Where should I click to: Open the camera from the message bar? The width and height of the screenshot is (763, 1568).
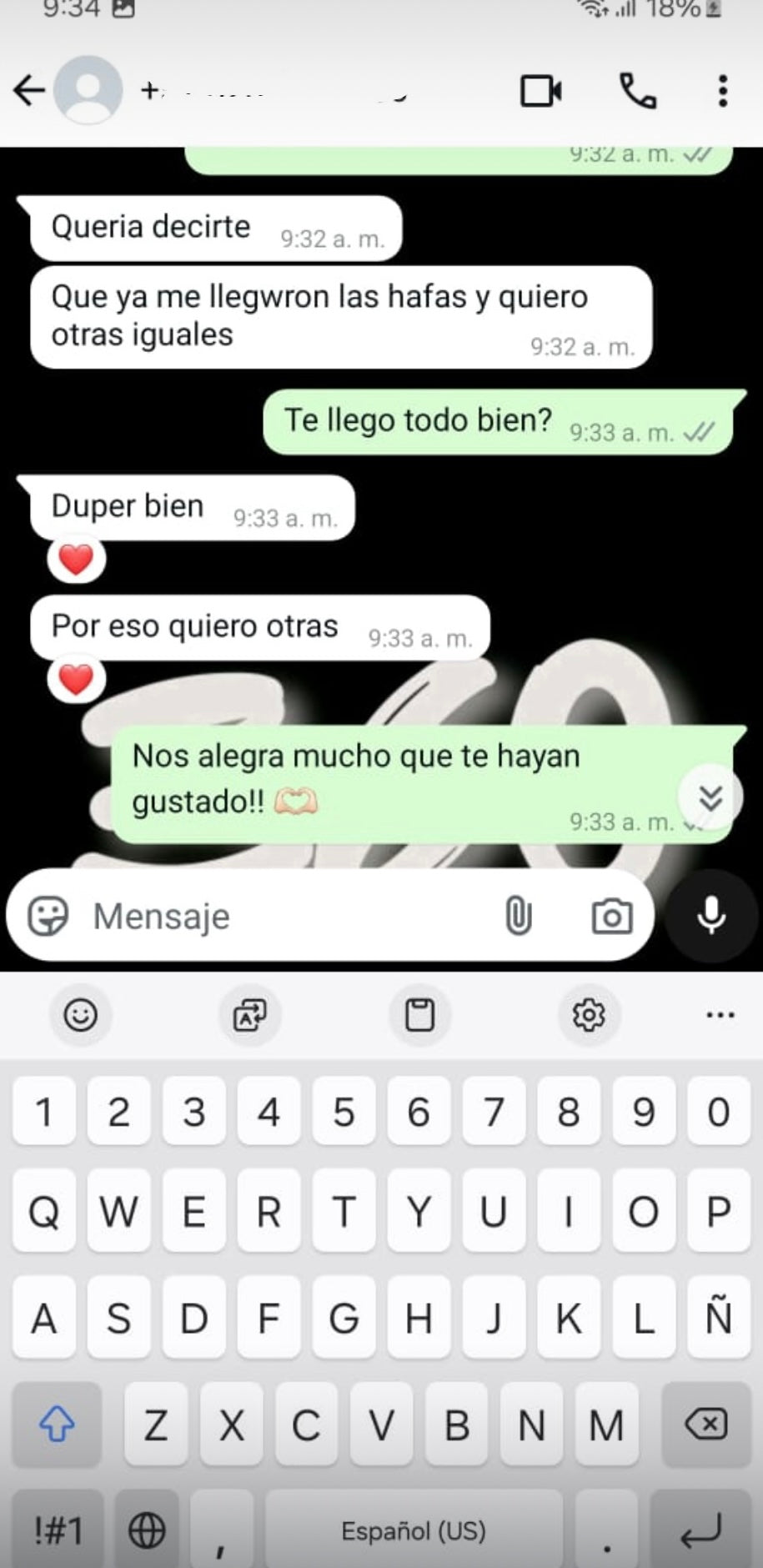pyautogui.click(x=611, y=916)
